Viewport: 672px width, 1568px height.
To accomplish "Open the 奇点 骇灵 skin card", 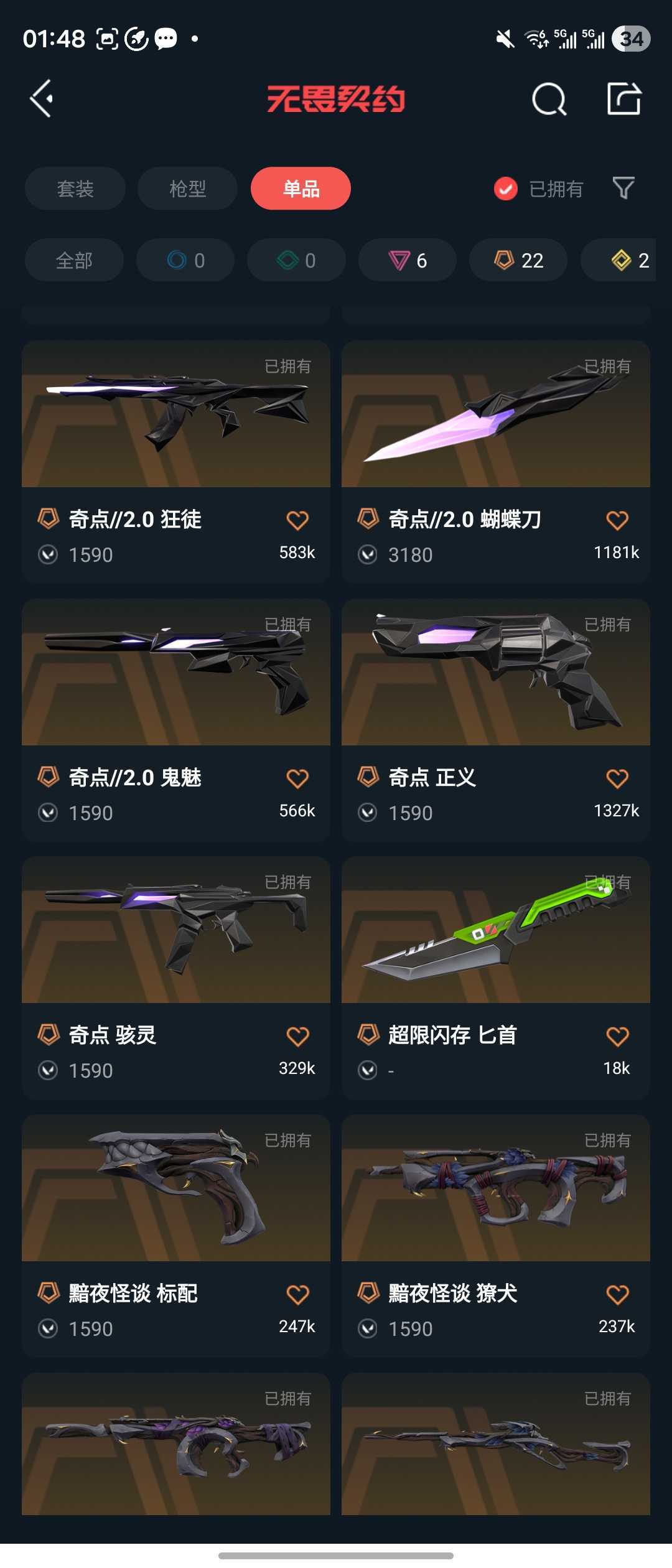I will [176, 978].
